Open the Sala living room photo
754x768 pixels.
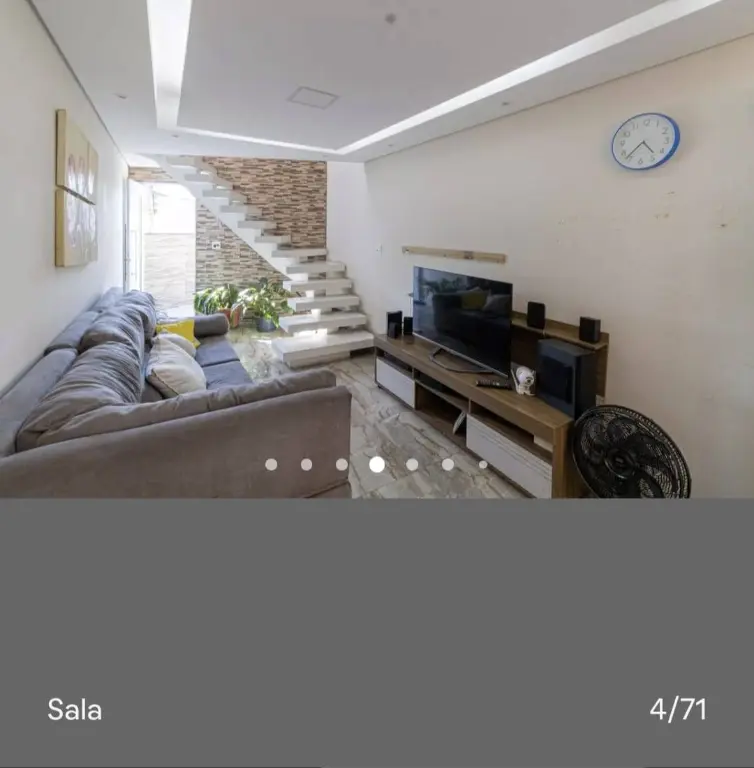click(x=377, y=250)
